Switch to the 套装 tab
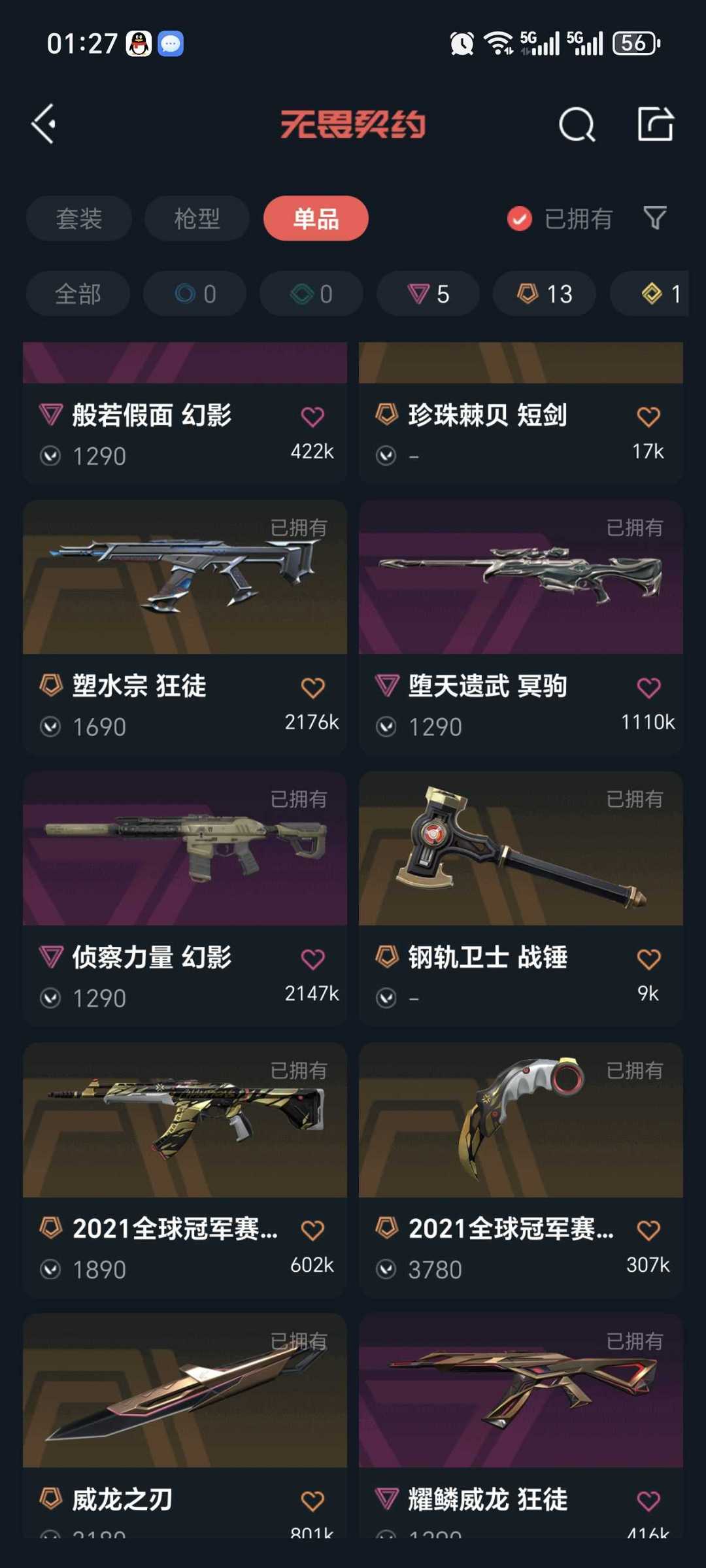 tap(79, 218)
